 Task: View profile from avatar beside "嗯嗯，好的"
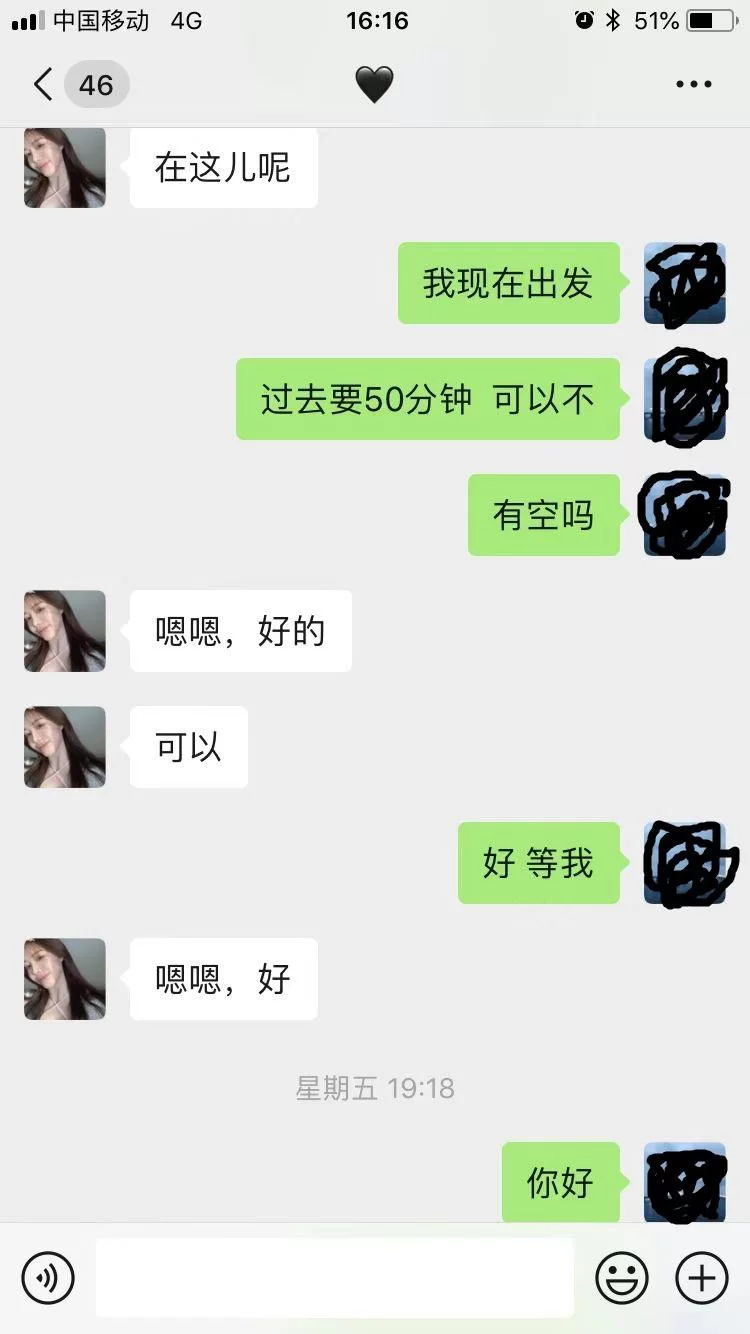click(x=65, y=631)
